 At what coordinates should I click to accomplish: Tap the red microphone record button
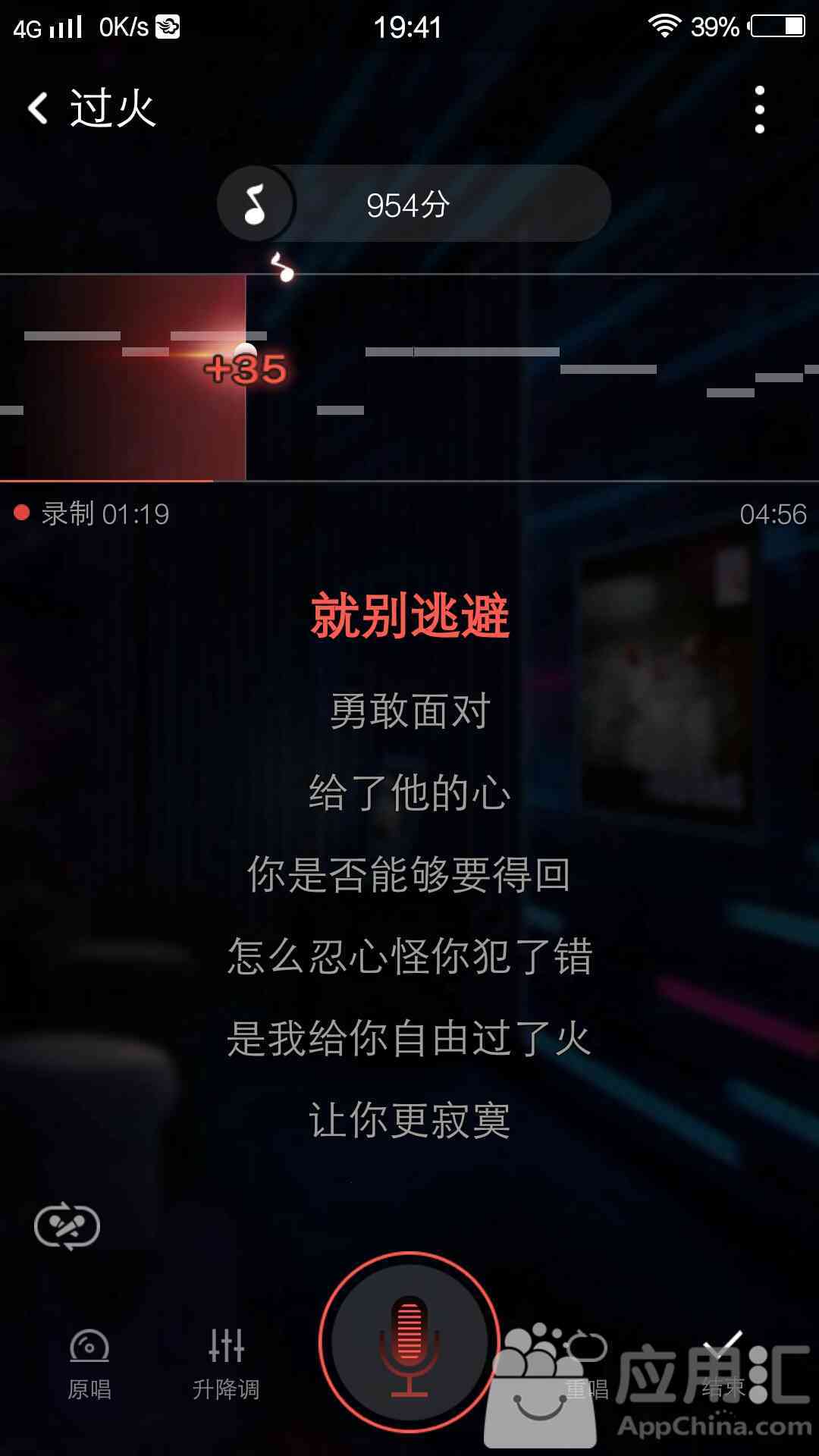coord(409,1341)
